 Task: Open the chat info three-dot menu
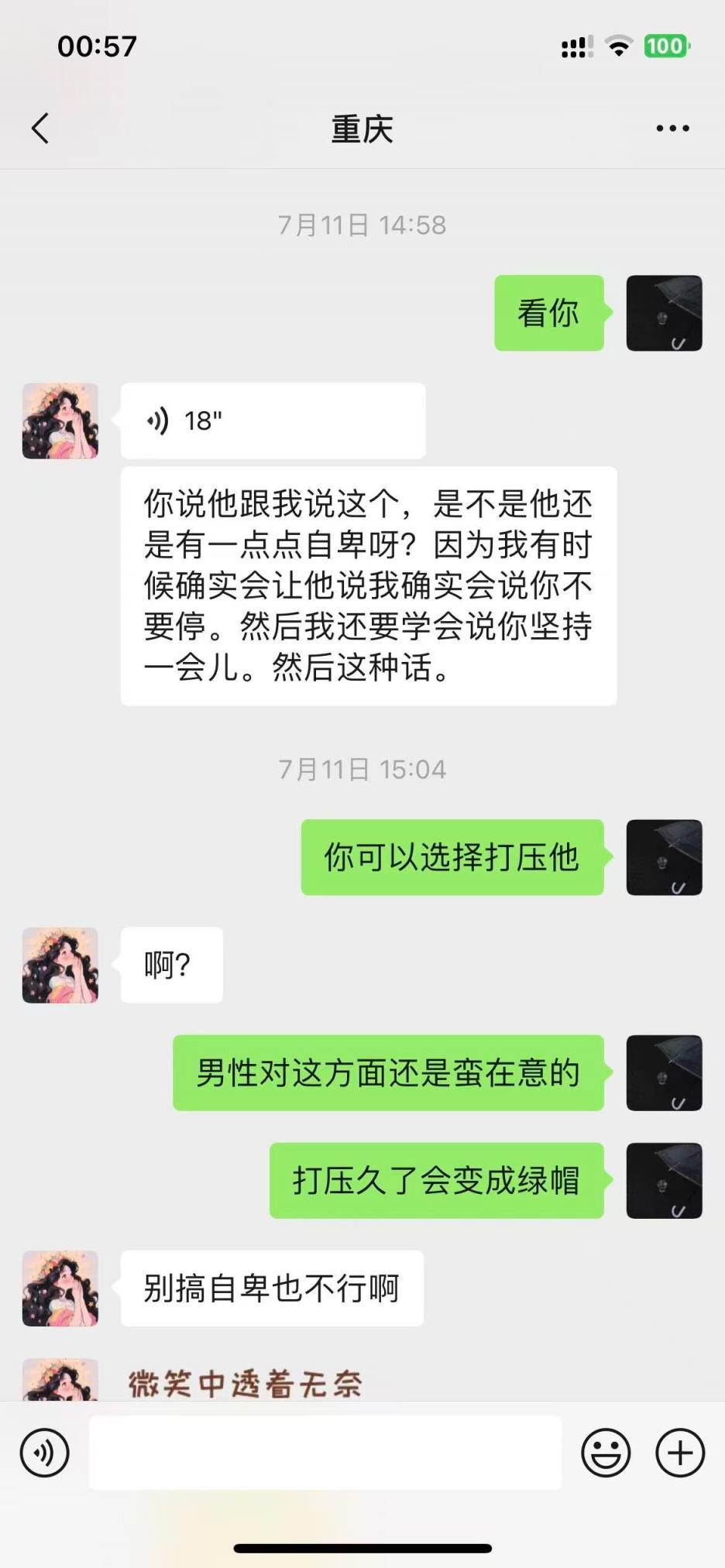672,129
